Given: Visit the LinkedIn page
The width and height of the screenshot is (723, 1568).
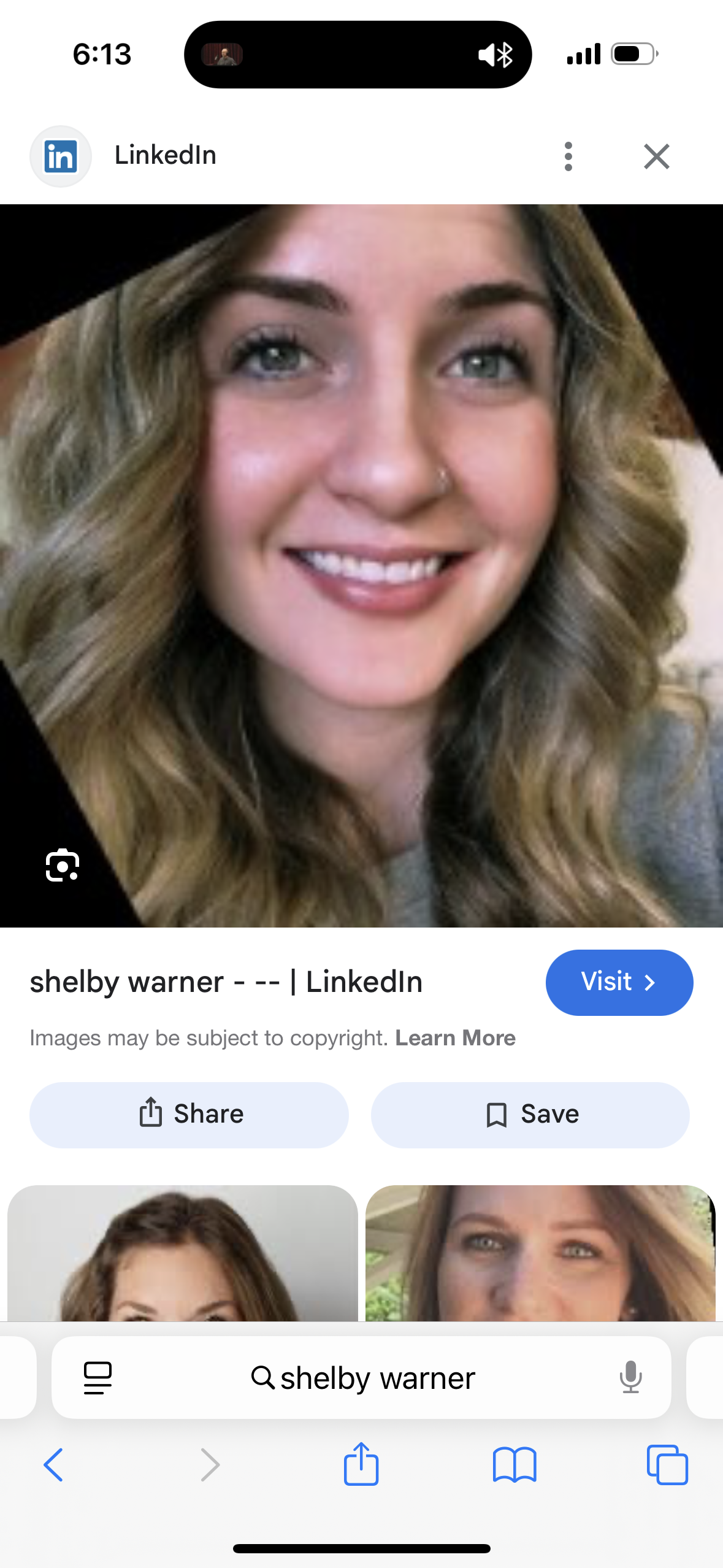Looking at the screenshot, I should point(619,982).
